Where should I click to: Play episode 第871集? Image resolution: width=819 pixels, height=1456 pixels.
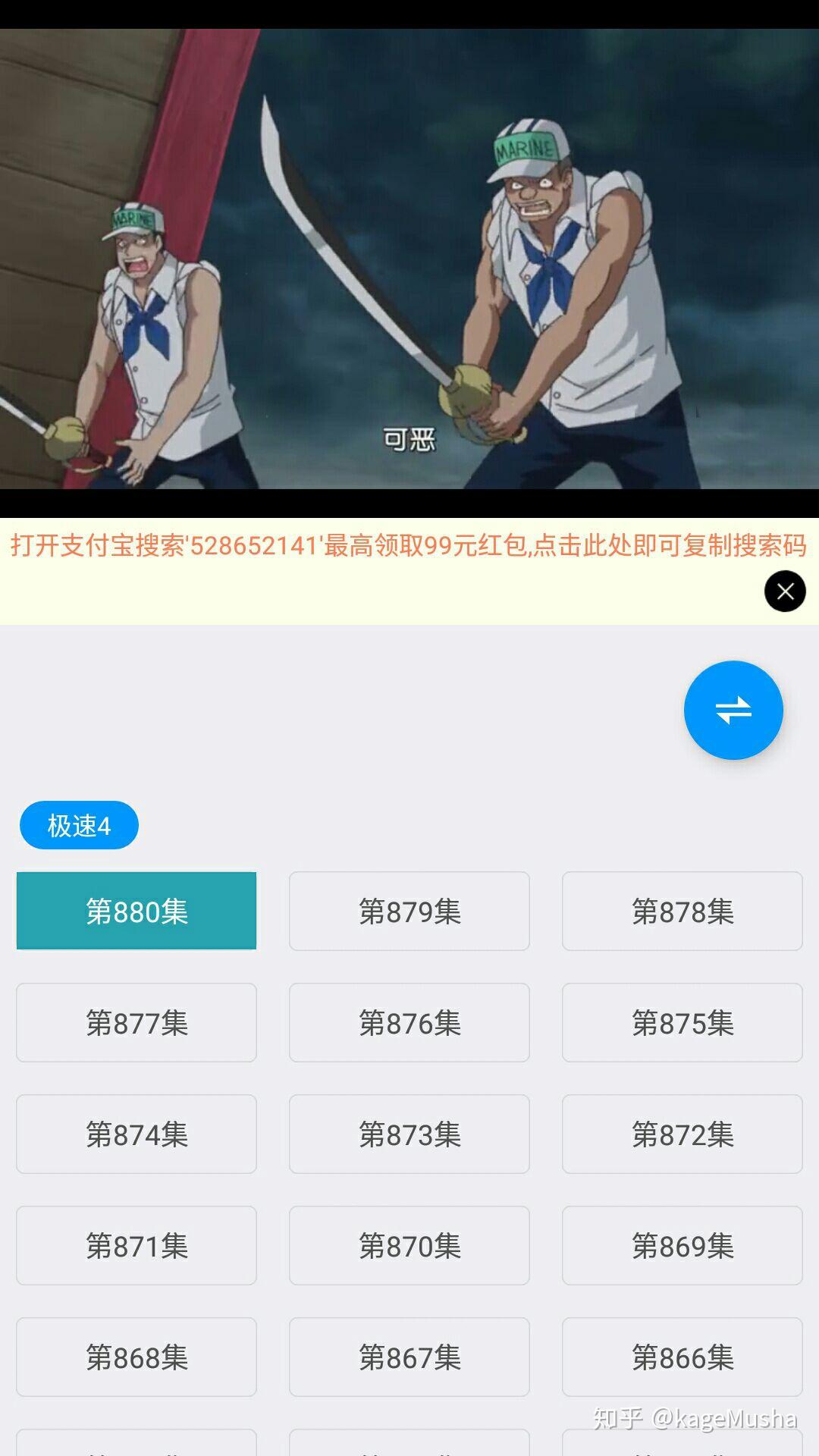pyautogui.click(x=136, y=1245)
